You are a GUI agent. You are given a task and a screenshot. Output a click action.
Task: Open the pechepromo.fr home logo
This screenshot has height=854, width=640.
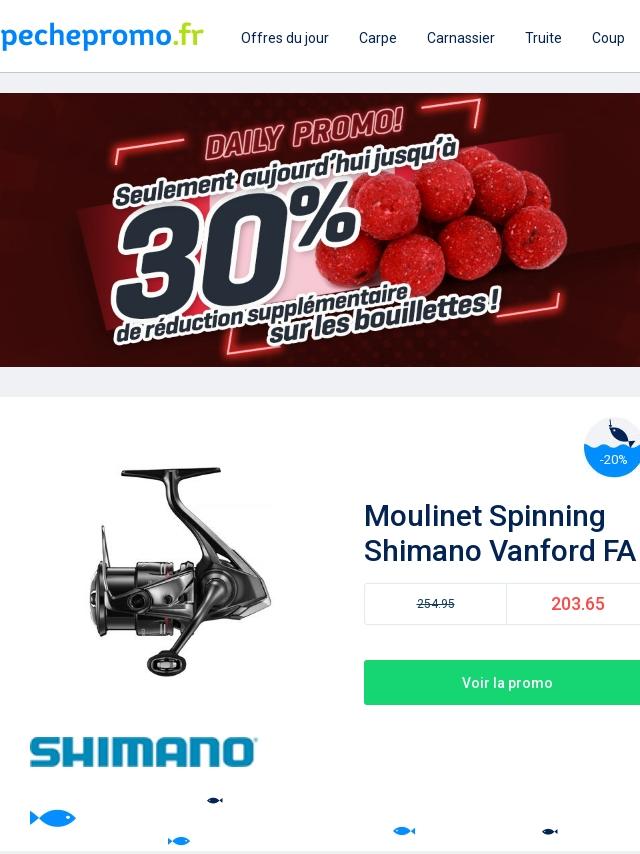click(x=102, y=37)
